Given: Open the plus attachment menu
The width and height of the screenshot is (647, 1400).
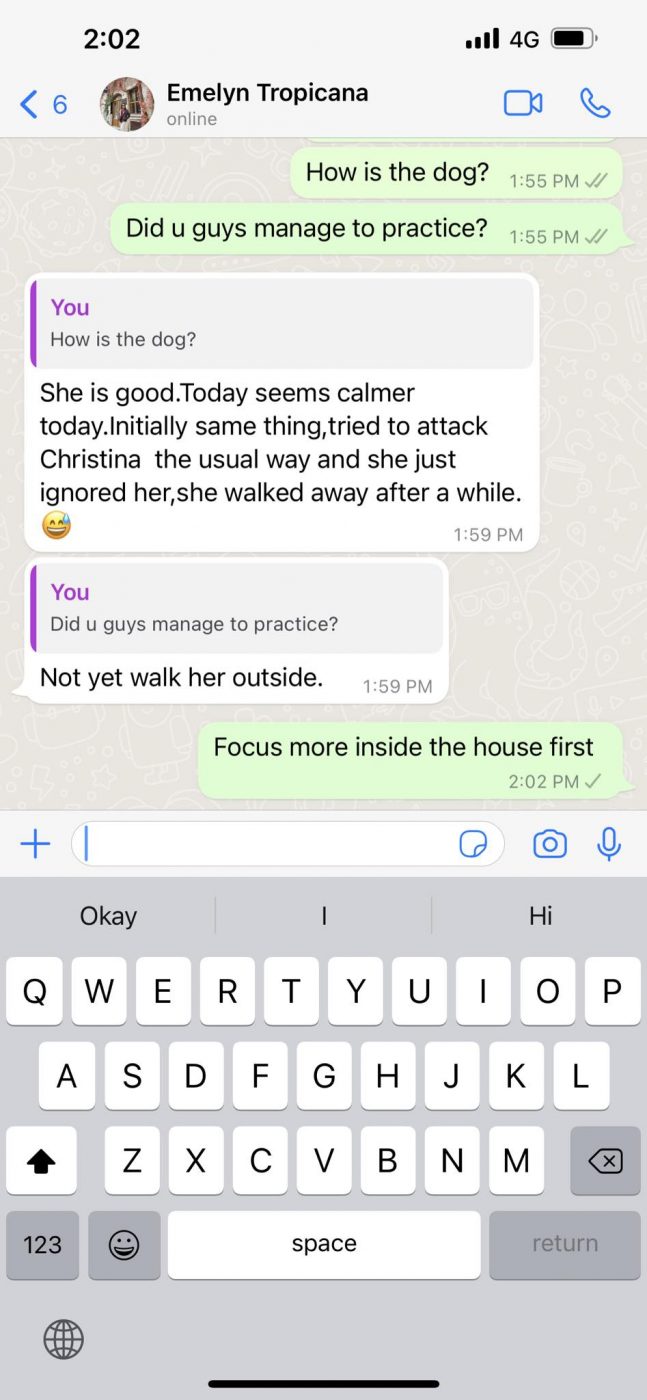Looking at the screenshot, I should click(x=35, y=844).
